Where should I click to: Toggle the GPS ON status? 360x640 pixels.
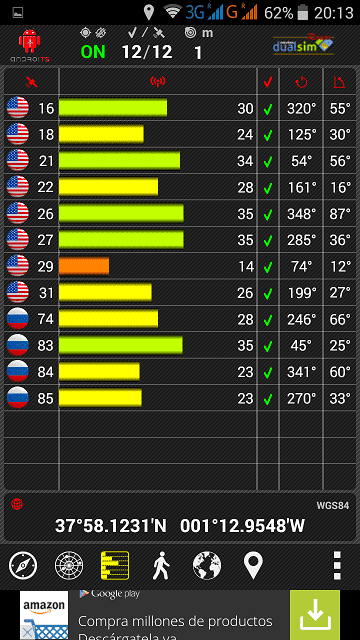pos(93,52)
